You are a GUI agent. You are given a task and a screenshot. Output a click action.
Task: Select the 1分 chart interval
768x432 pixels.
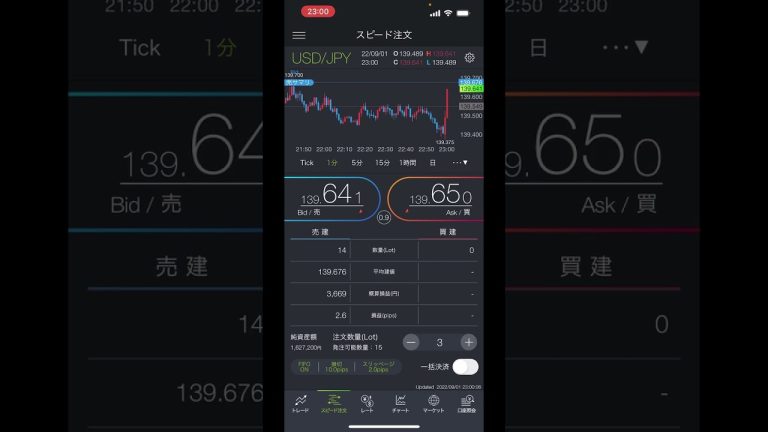(332, 162)
